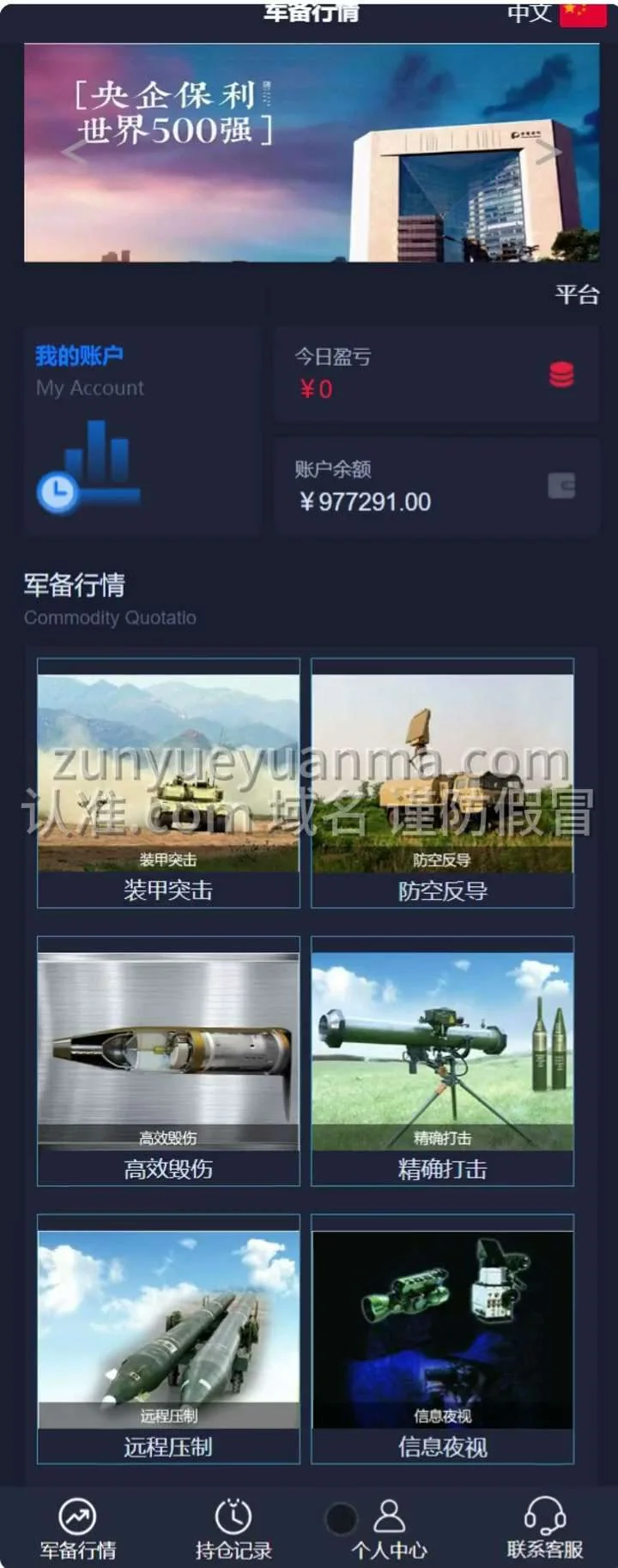
Task: View the 远程压制 tile
Action: 168,1339
